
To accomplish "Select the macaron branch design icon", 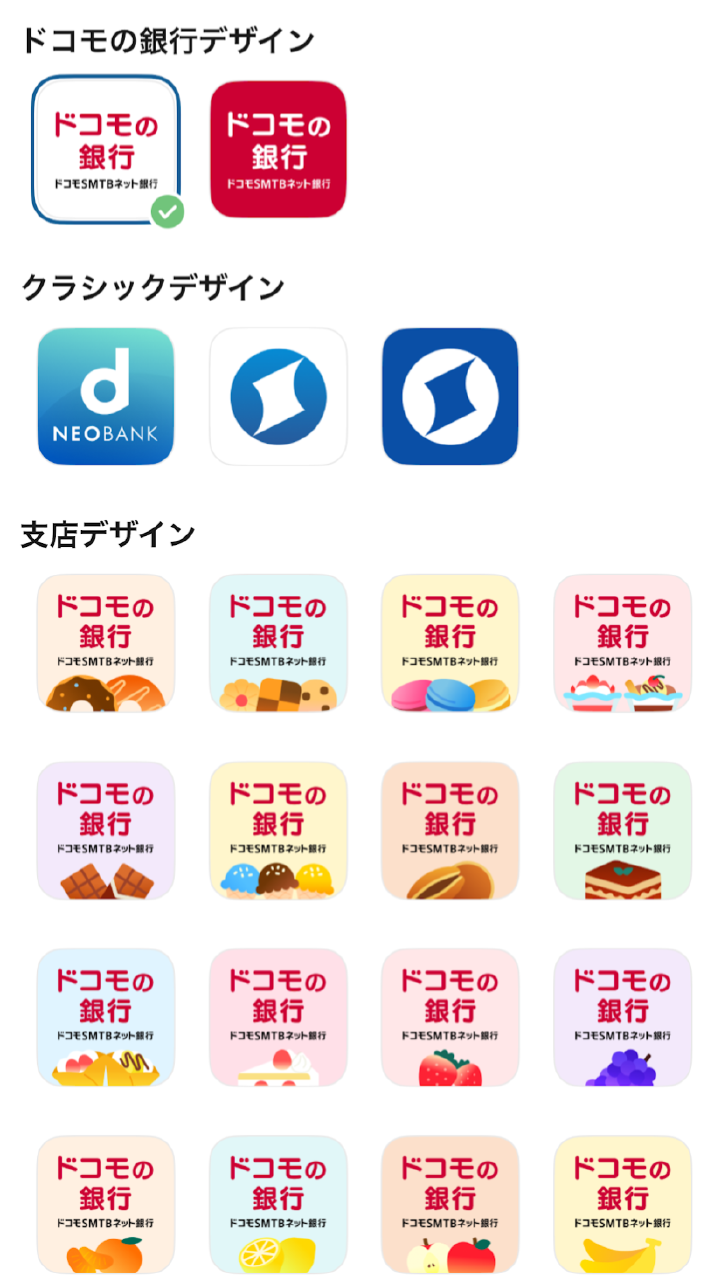I will tap(450, 643).
